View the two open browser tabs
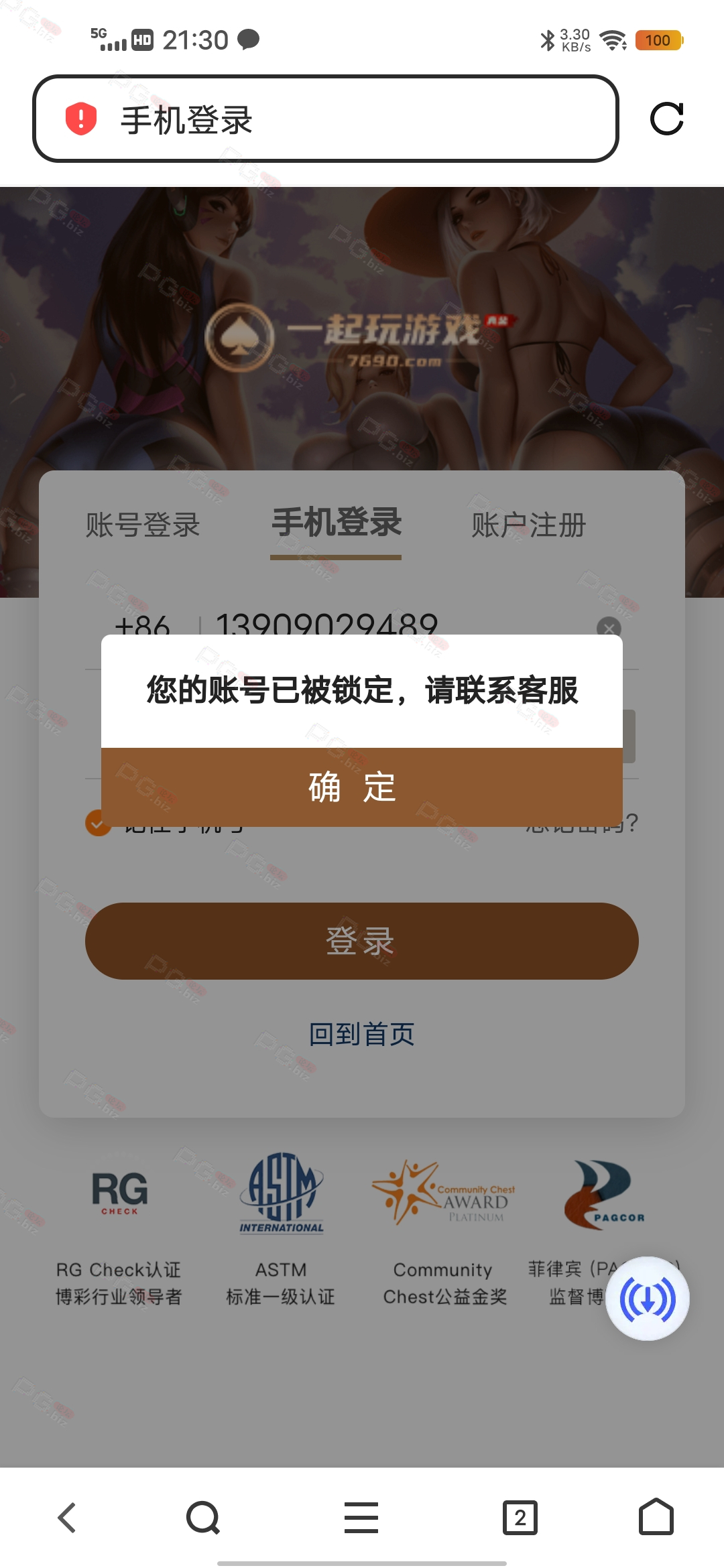The image size is (724, 1568). (x=520, y=1518)
